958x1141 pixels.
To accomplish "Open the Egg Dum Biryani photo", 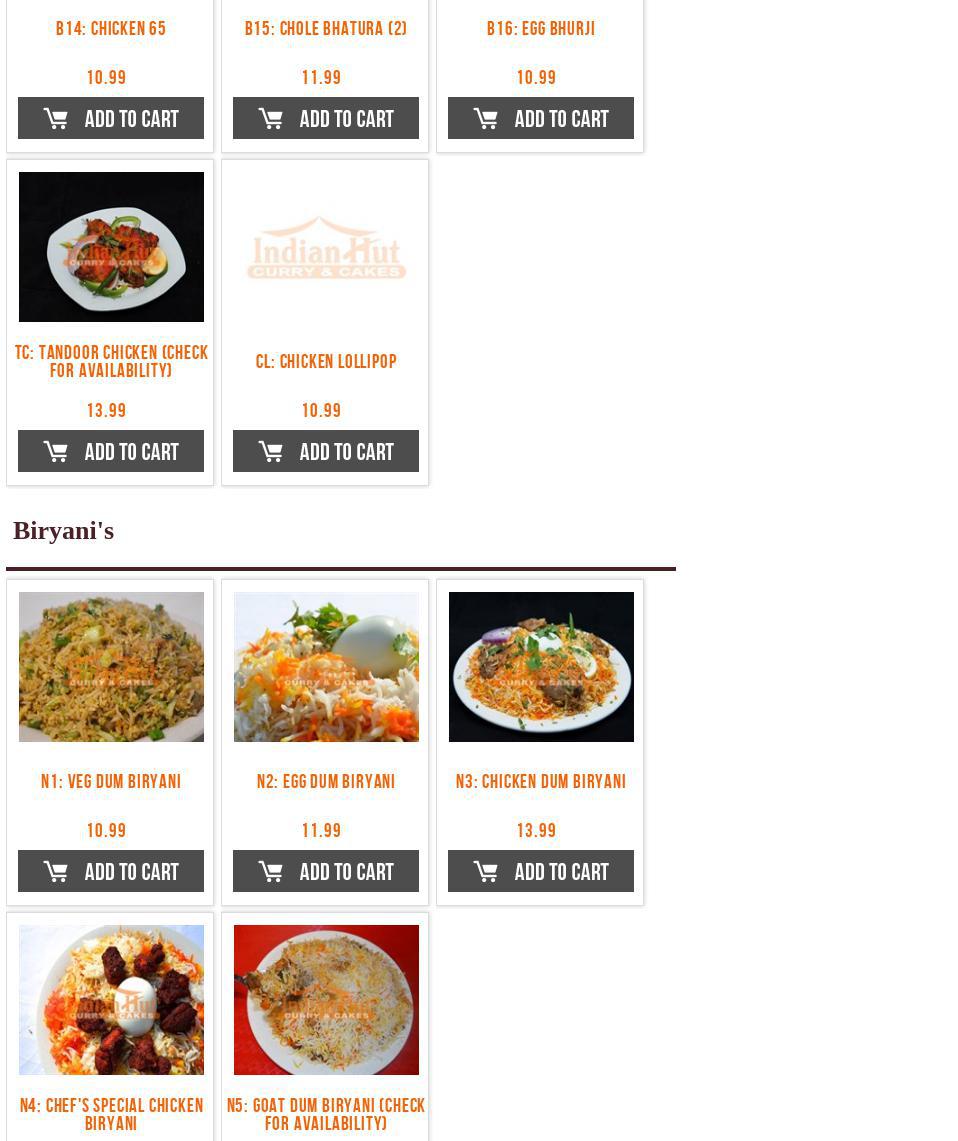I will (x=326, y=667).
